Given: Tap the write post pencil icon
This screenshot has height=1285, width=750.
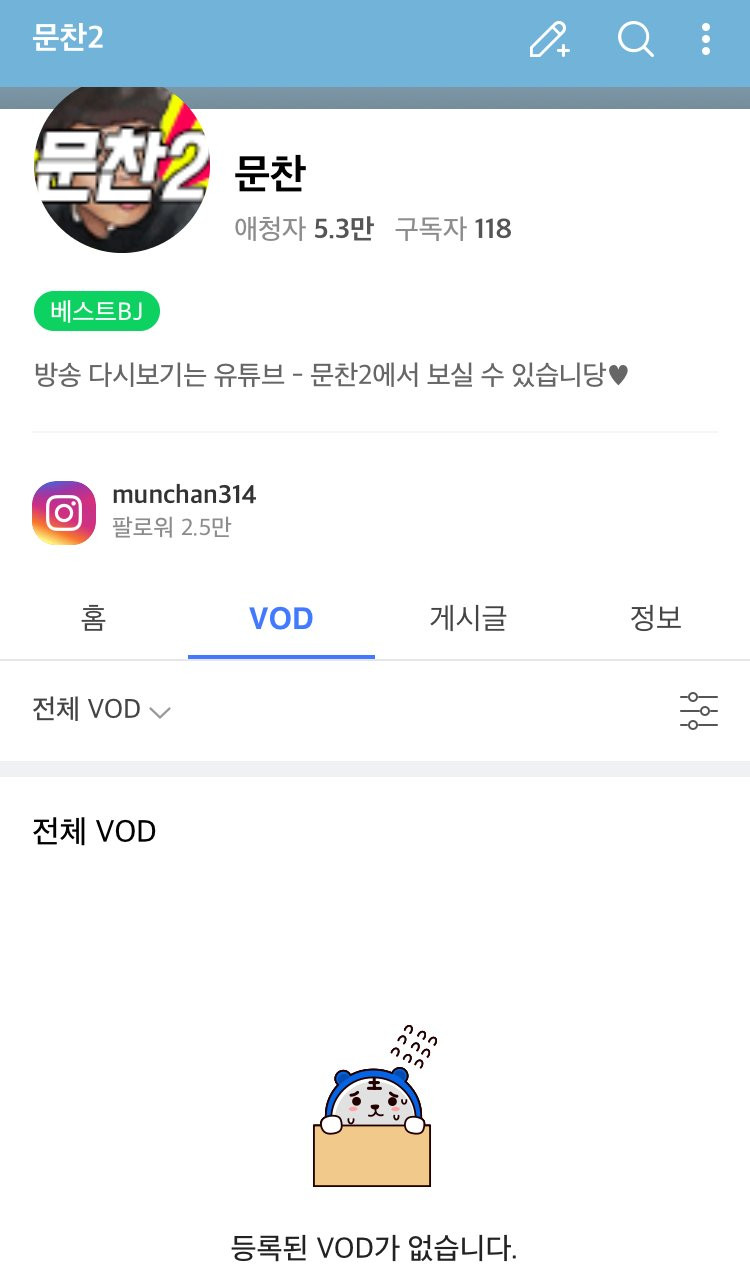Looking at the screenshot, I should click(x=549, y=40).
